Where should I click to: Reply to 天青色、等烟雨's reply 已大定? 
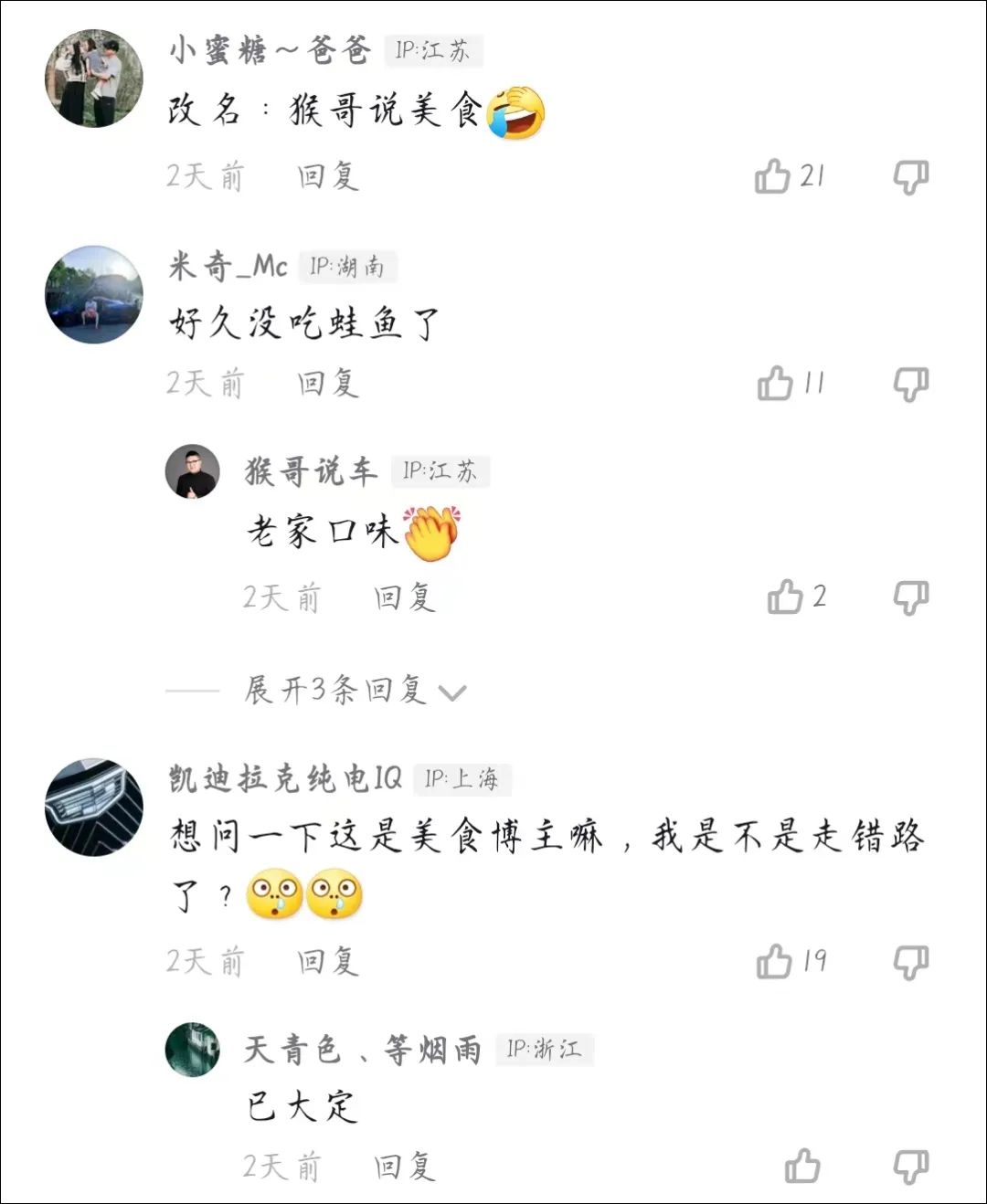pyautogui.click(x=404, y=1166)
